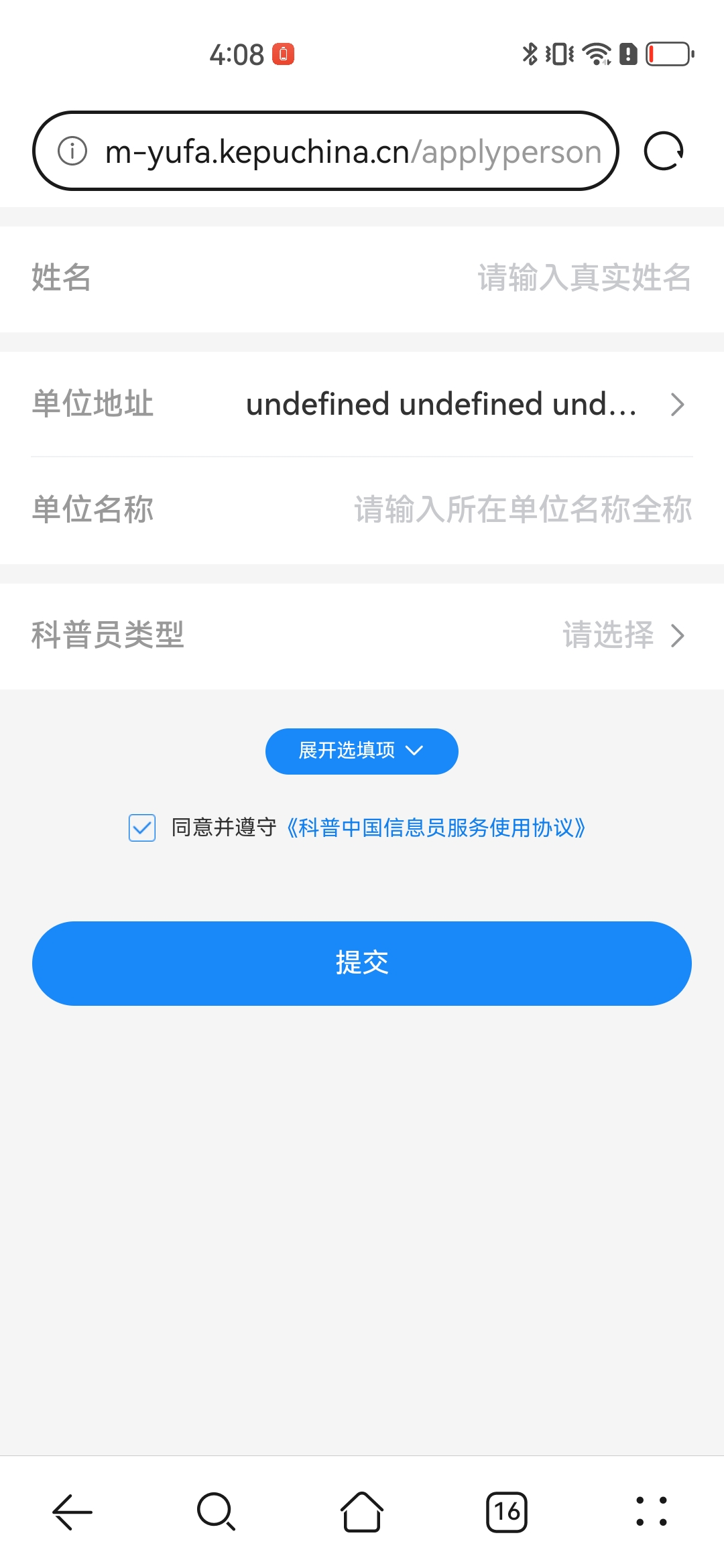Expand optional fields with 展开选填项
724x1568 pixels.
[x=361, y=751]
